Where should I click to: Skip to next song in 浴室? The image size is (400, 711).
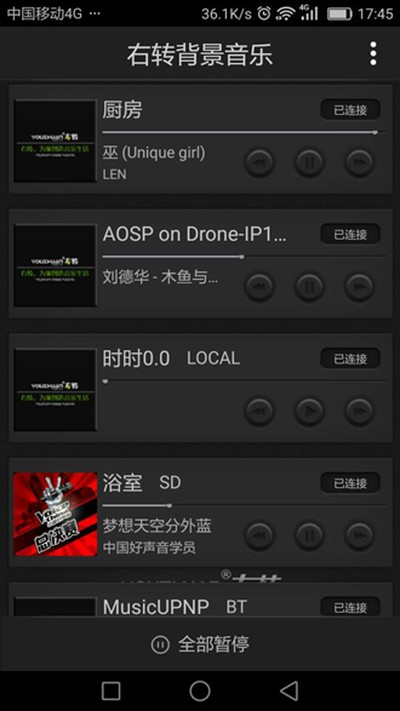tap(359, 536)
